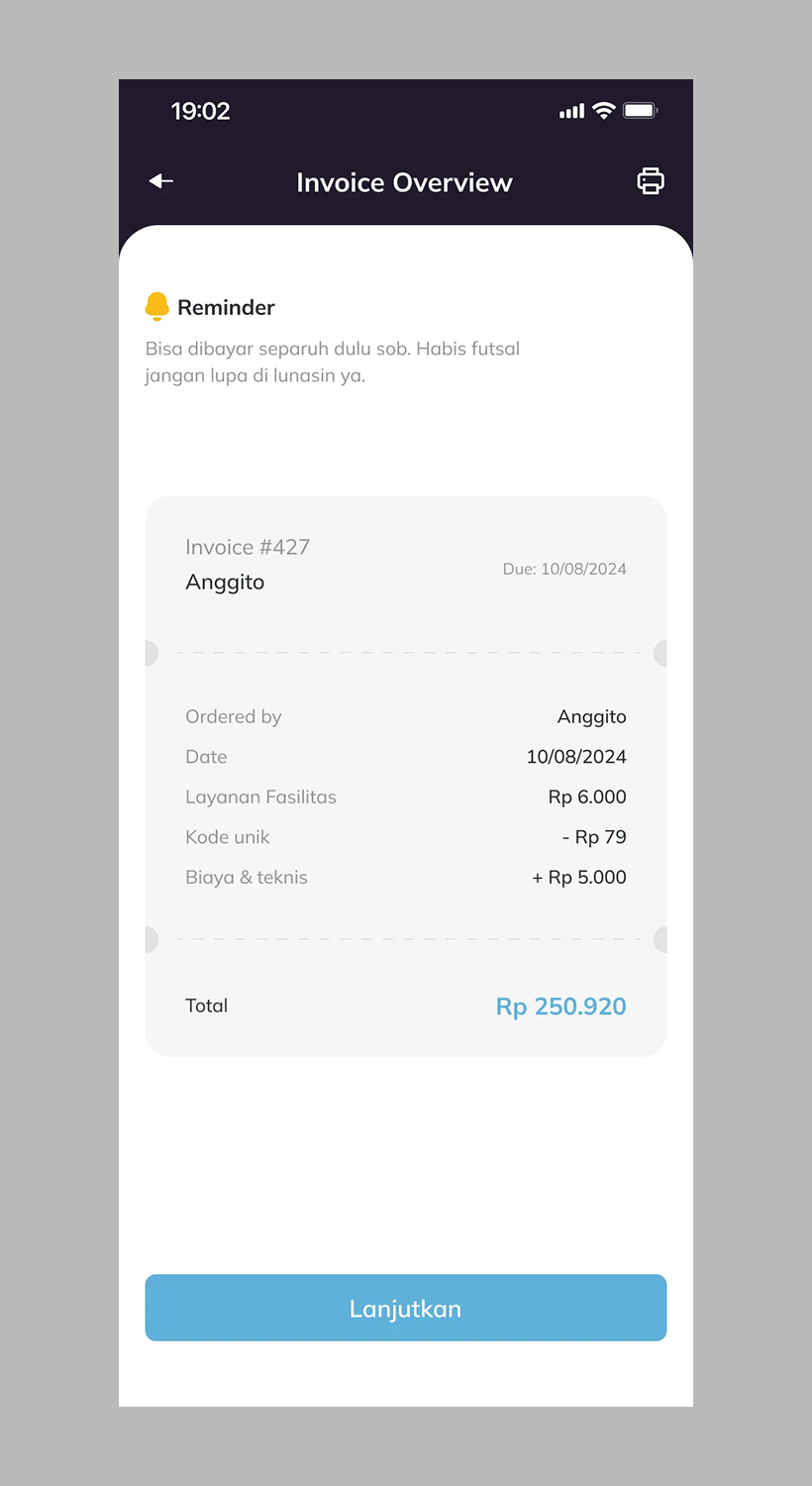Tap the left notch on the invoice card

coord(150,653)
